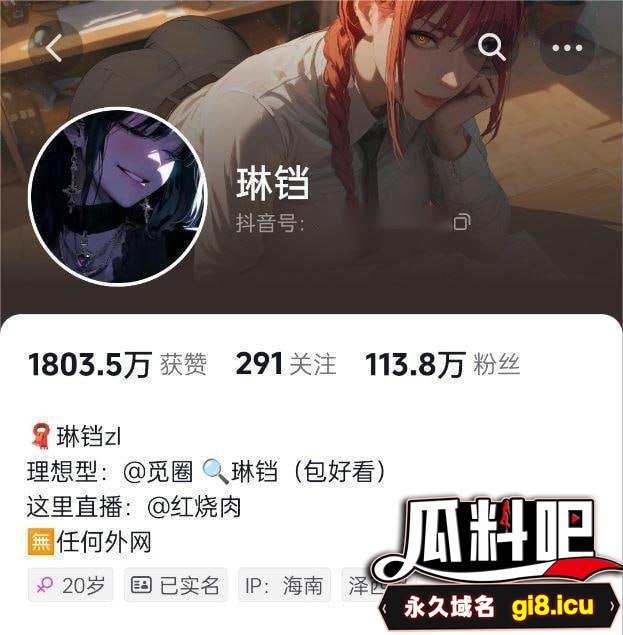This screenshot has width=623, height=635.
Task: Open the 291 关注 following list
Action: pyautogui.click(x=286, y=365)
